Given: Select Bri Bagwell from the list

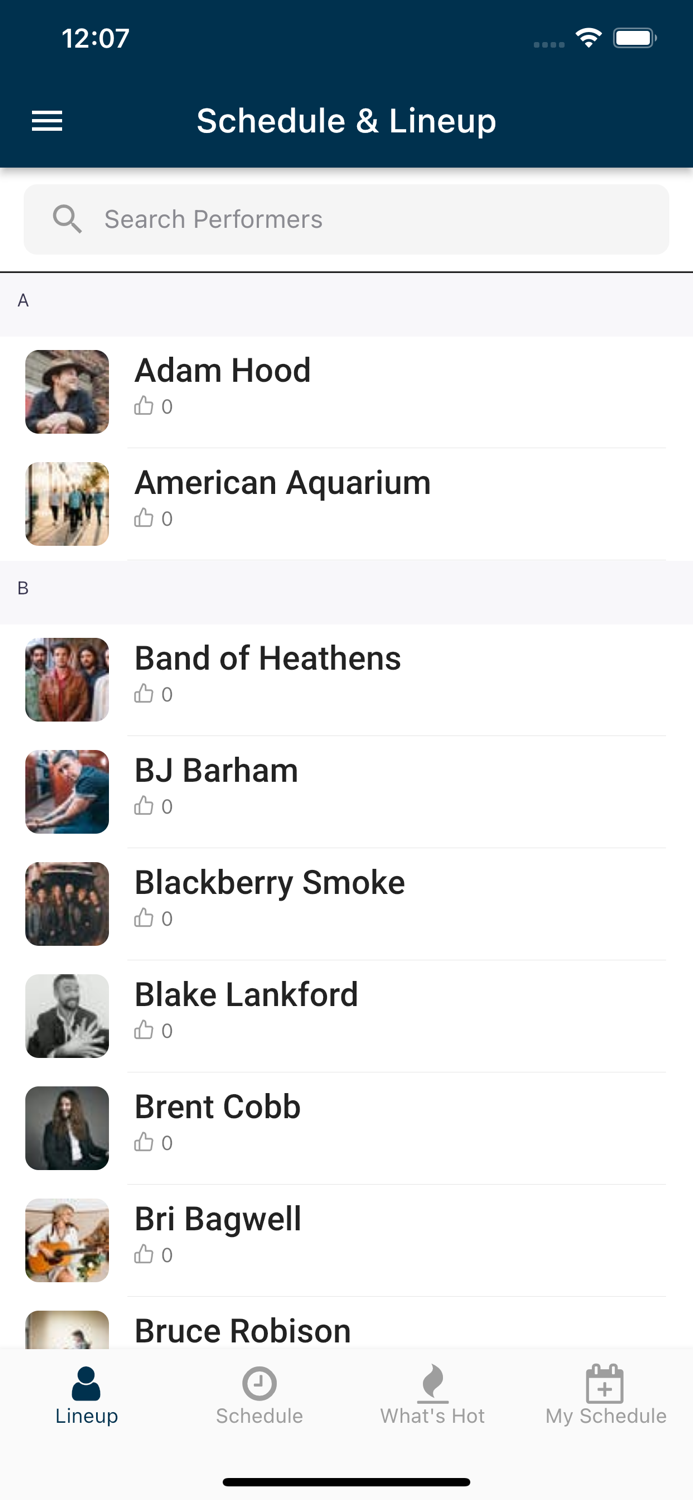Looking at the screenshot, I should coord(346,1240).
